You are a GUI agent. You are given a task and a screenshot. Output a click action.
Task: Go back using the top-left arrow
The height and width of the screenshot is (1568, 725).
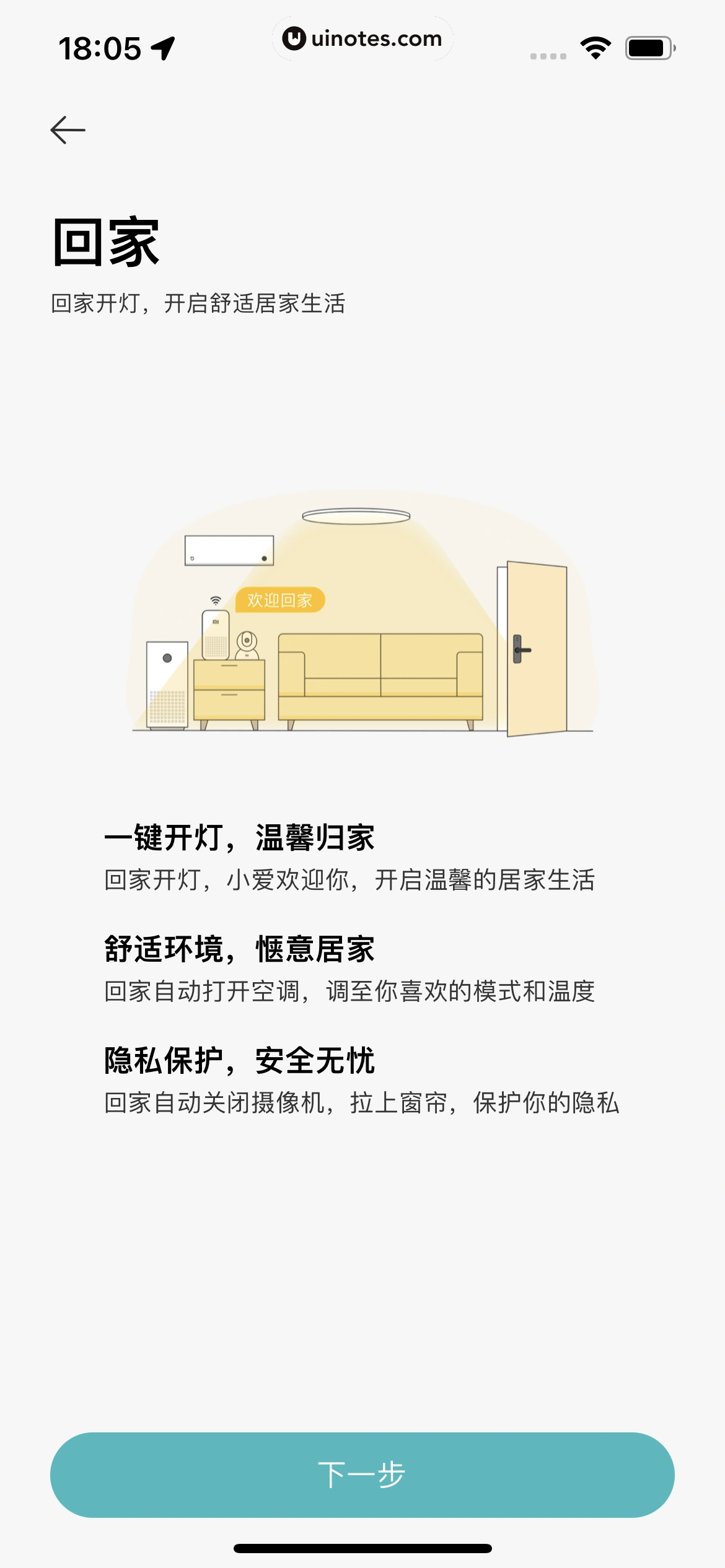[68, 130]
